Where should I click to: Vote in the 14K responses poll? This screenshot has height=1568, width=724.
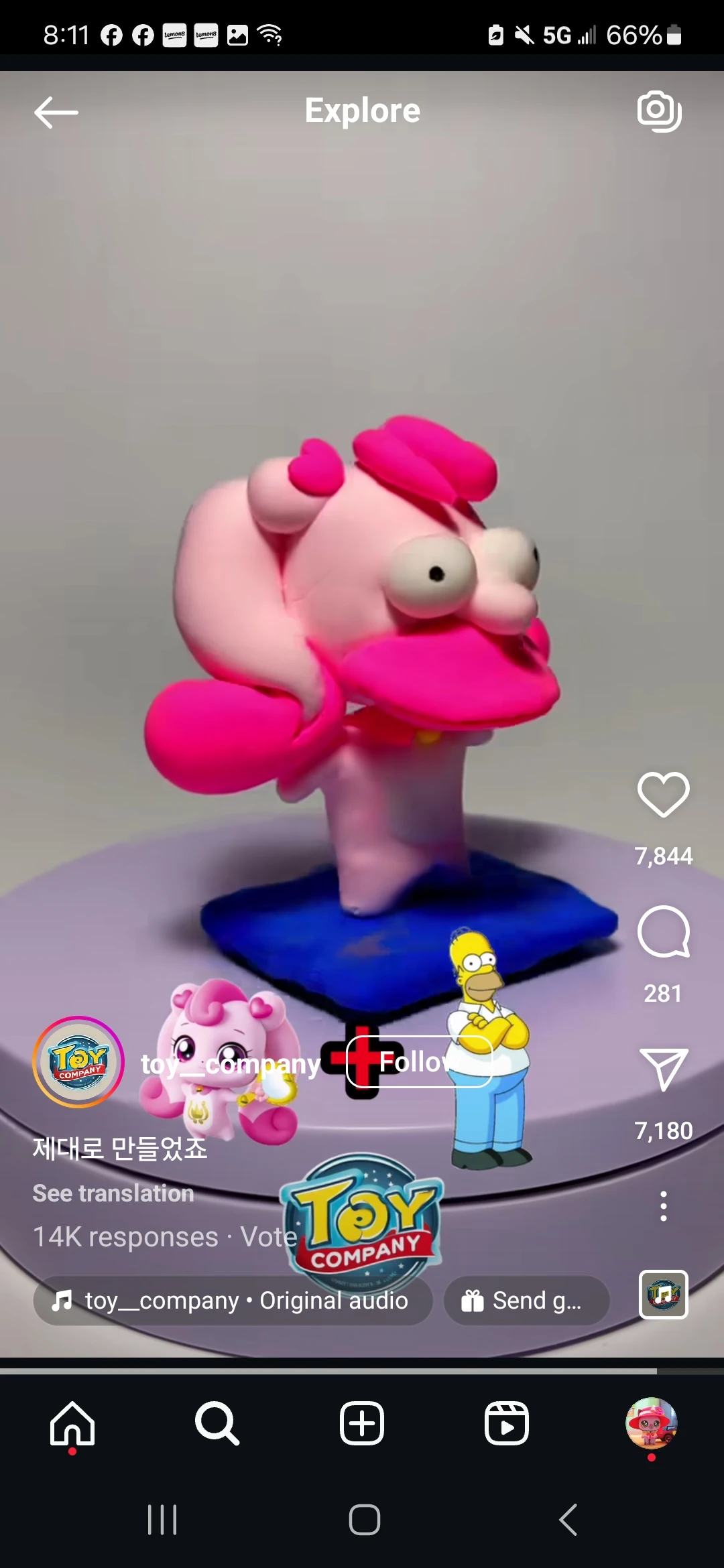[268, 1237]
